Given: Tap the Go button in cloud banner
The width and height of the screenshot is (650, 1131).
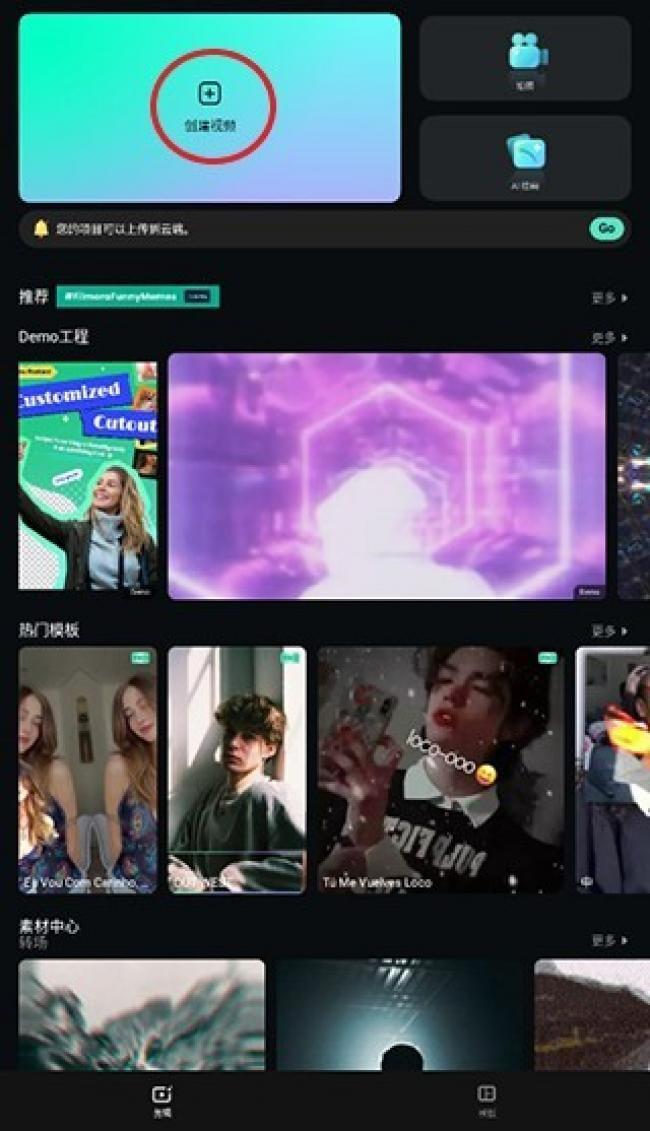Looking at the screenshot, I should tap(606, 228).
